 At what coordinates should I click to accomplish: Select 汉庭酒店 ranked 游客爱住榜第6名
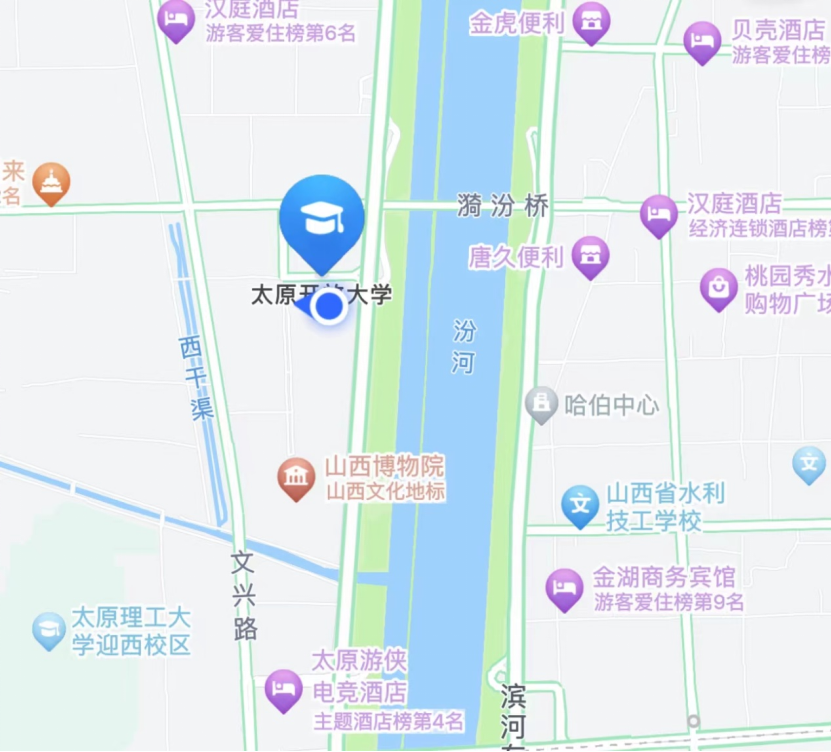(x=177, y=18)
